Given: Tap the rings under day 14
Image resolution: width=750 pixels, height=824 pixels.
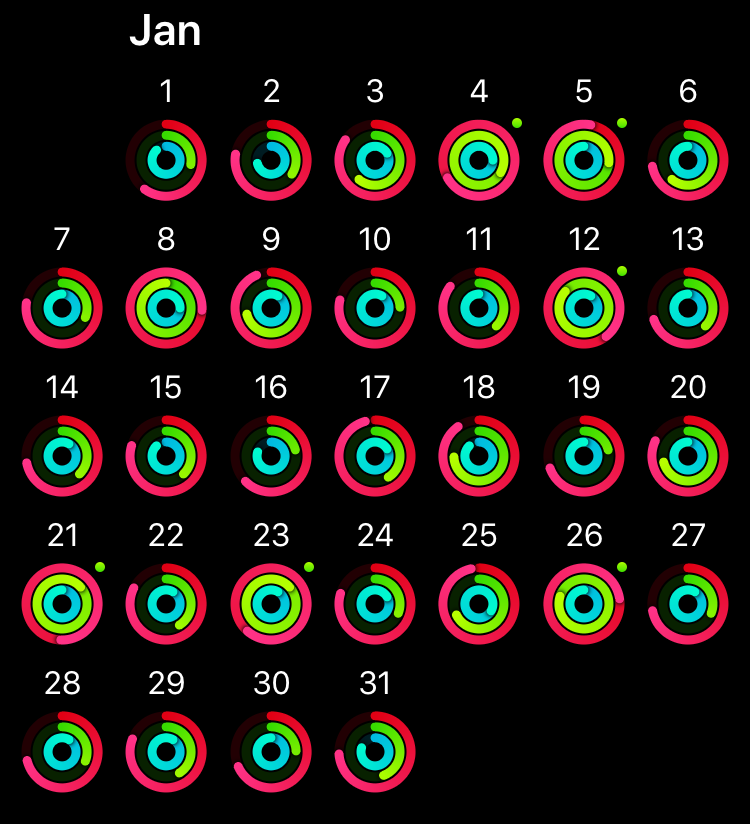Looking at the screenshot, I should tap(62, 456).
